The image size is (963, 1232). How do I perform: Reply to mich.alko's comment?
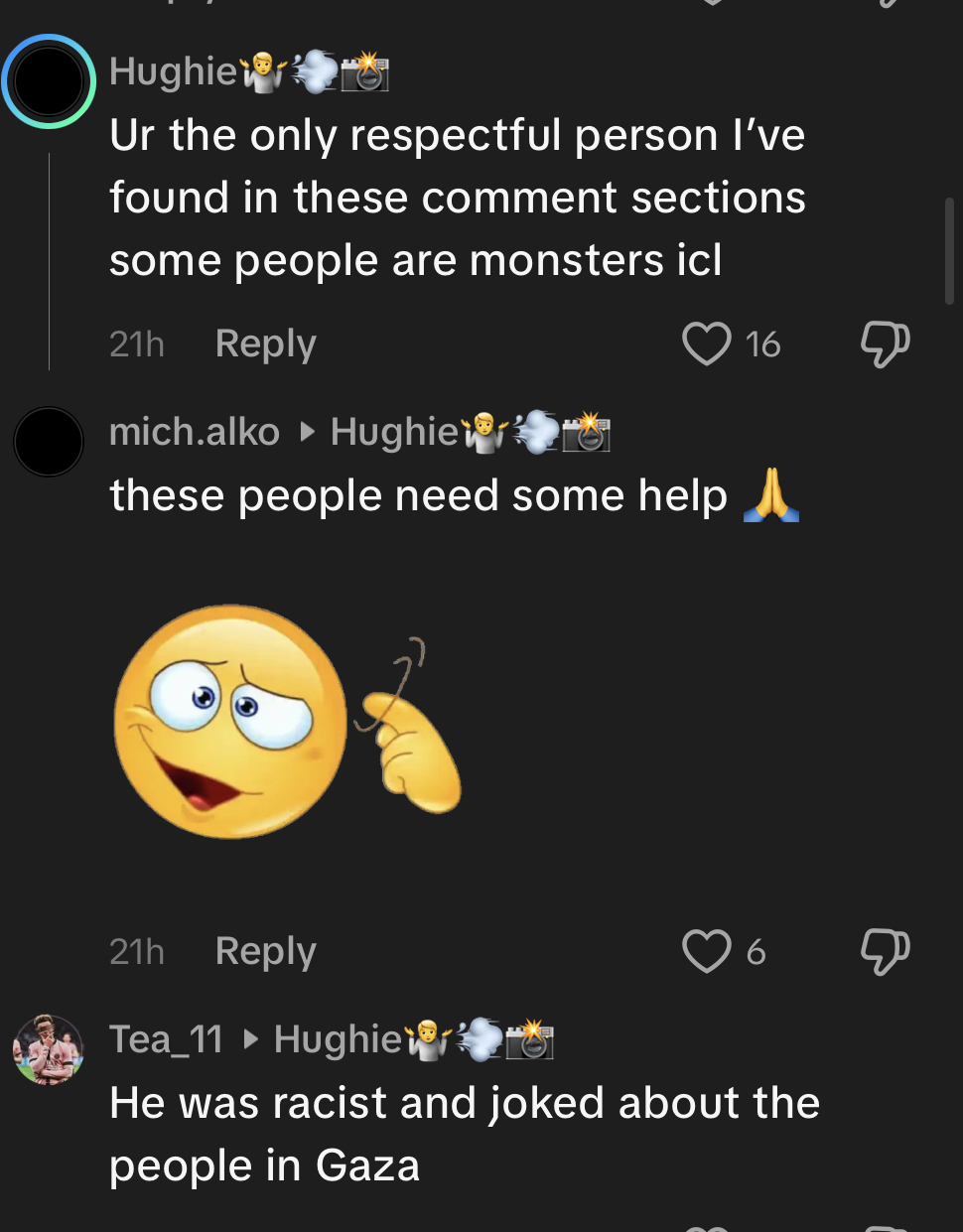(265, 951)
